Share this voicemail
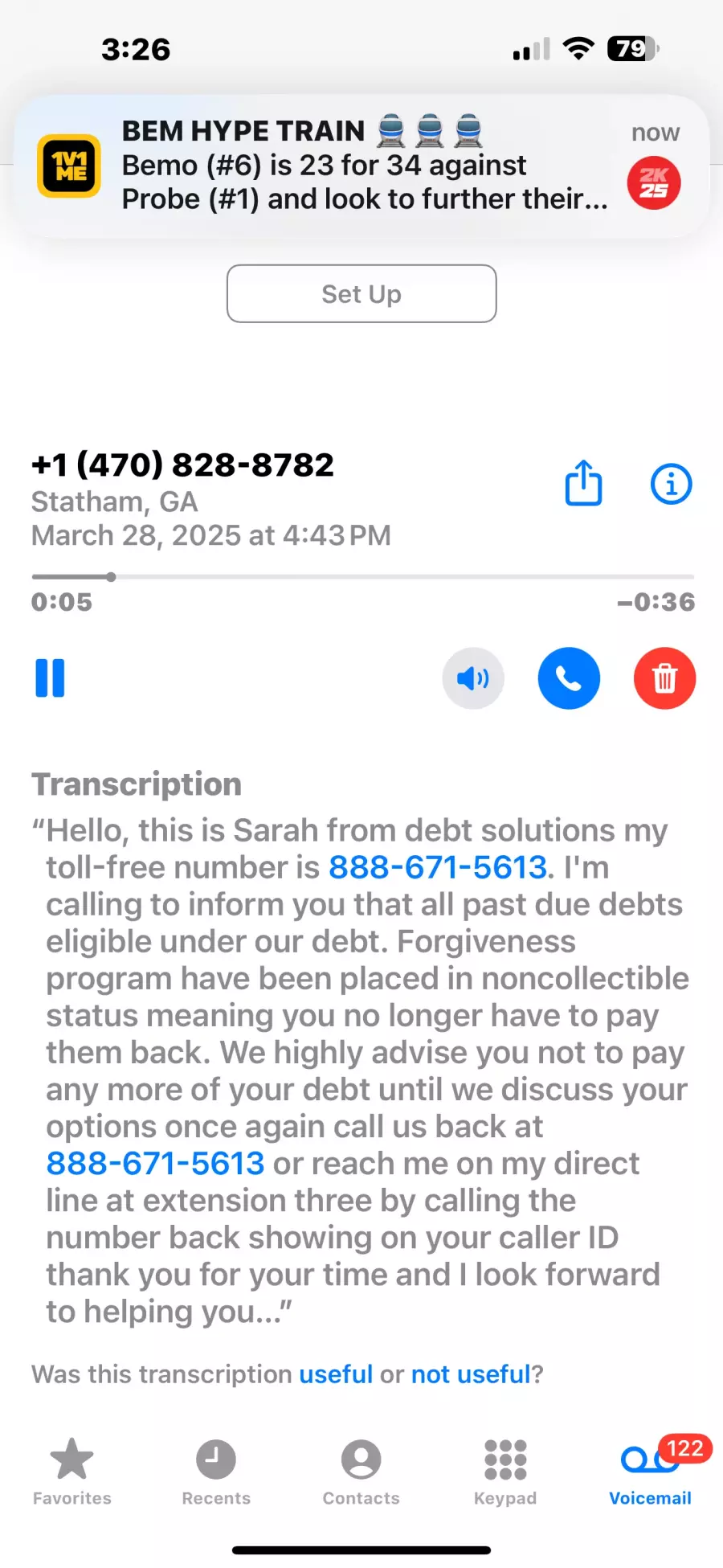Image resolution: width=723 pixels, height=1568 pixels. (583, 483)
